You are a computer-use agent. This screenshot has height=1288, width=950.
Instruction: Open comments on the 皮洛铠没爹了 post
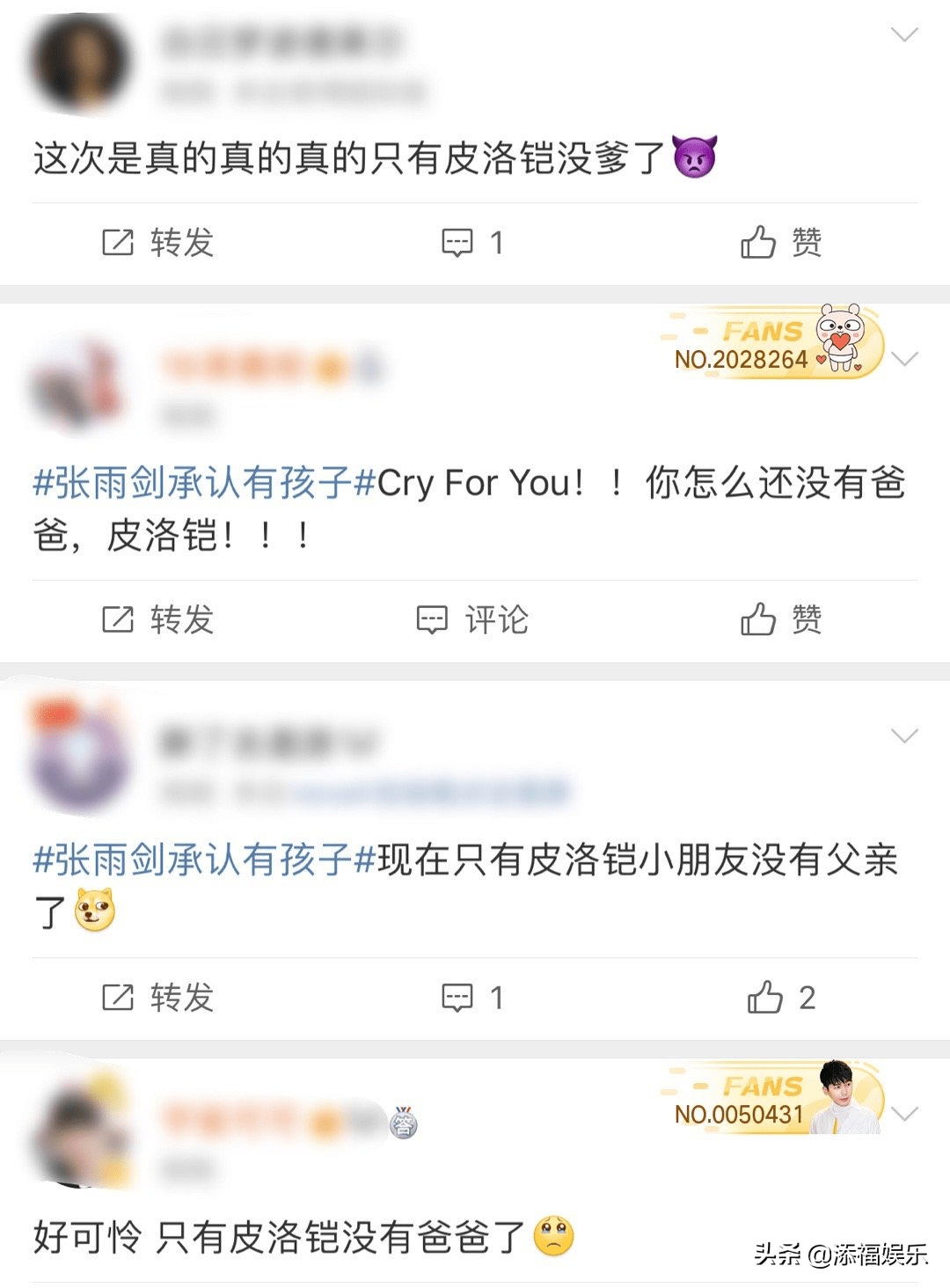click(472, 242)
